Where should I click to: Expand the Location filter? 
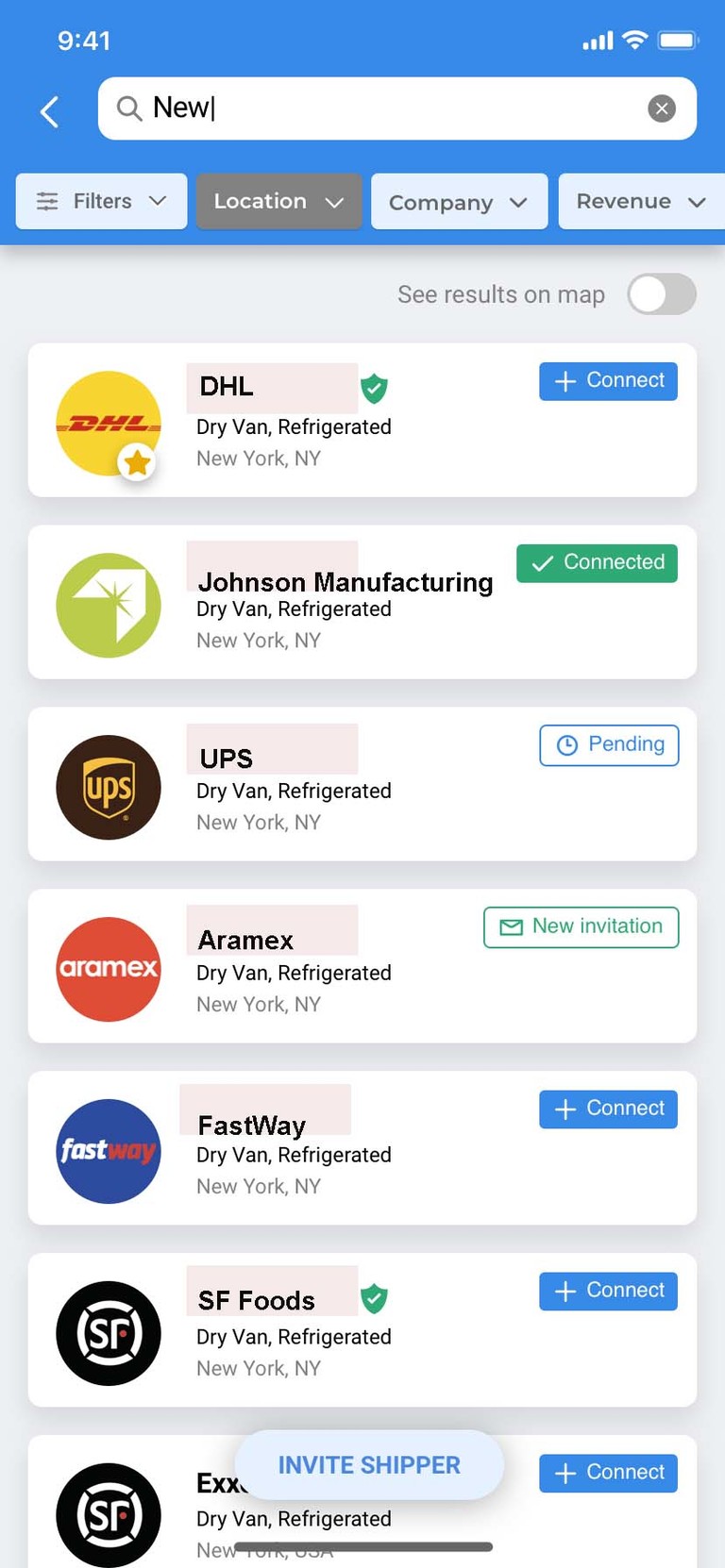pos(278,201)
